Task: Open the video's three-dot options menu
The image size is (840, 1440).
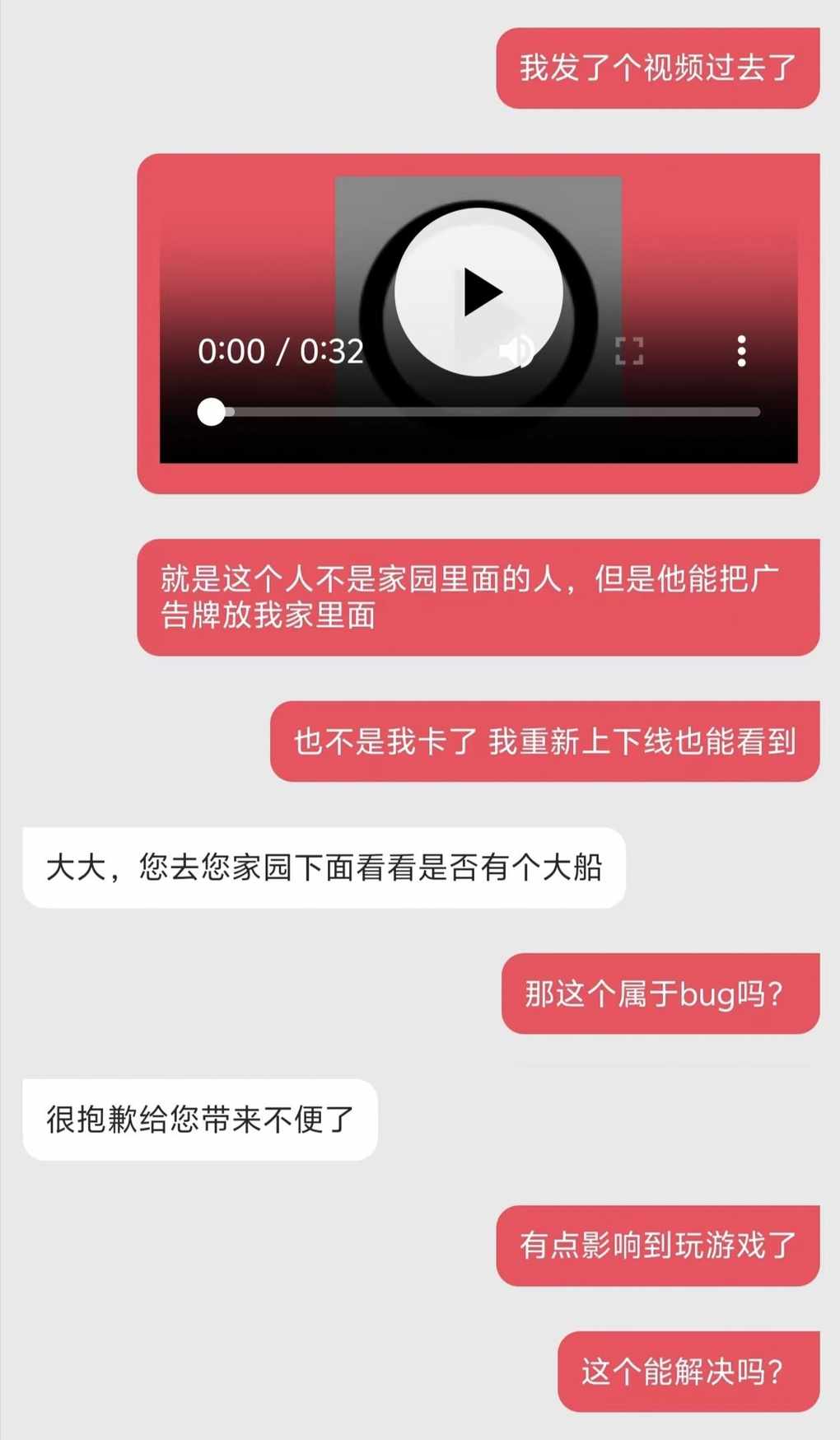Action: tap(741, 351)
